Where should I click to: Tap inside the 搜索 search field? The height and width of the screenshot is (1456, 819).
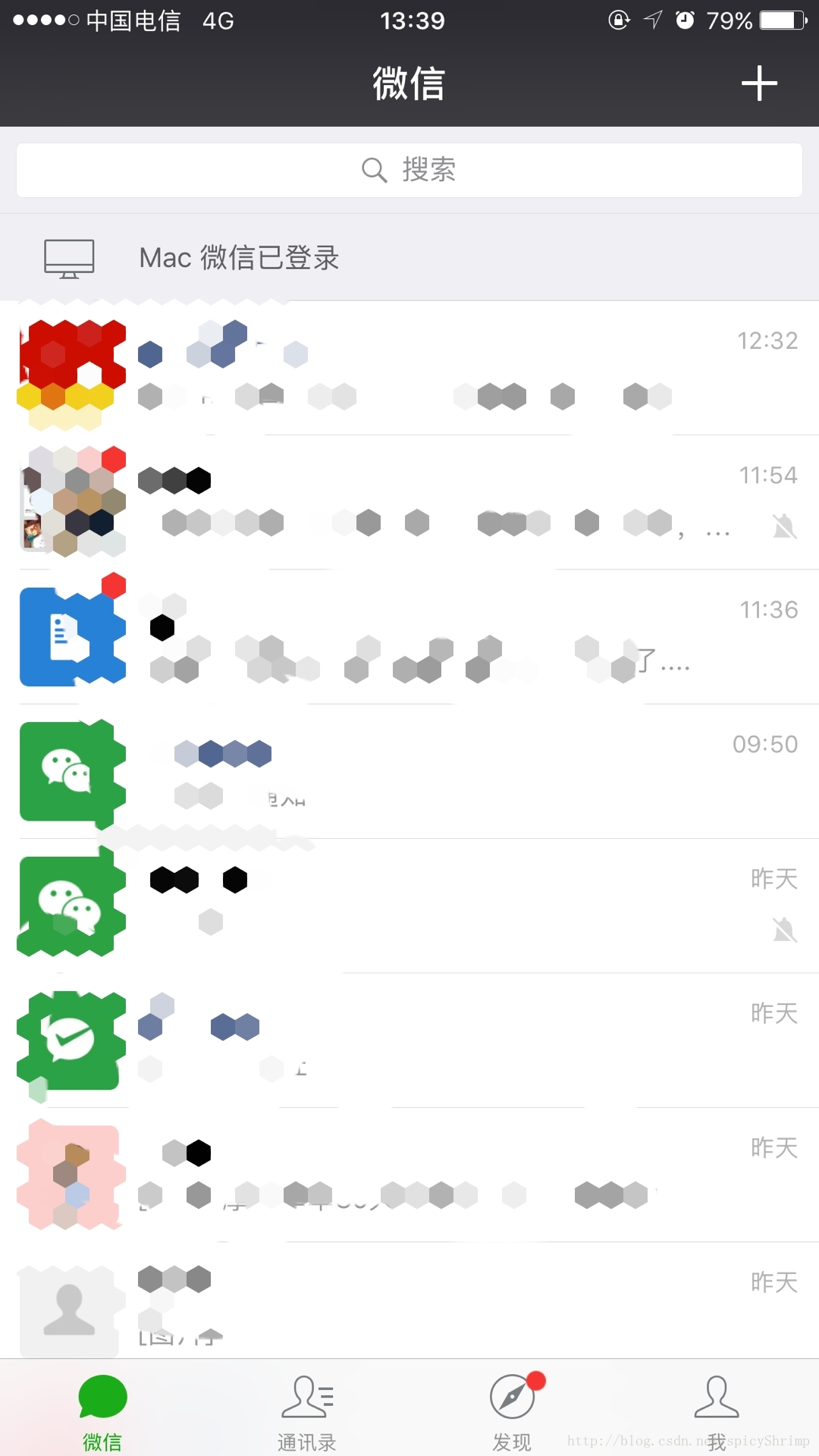pos(409,169)
